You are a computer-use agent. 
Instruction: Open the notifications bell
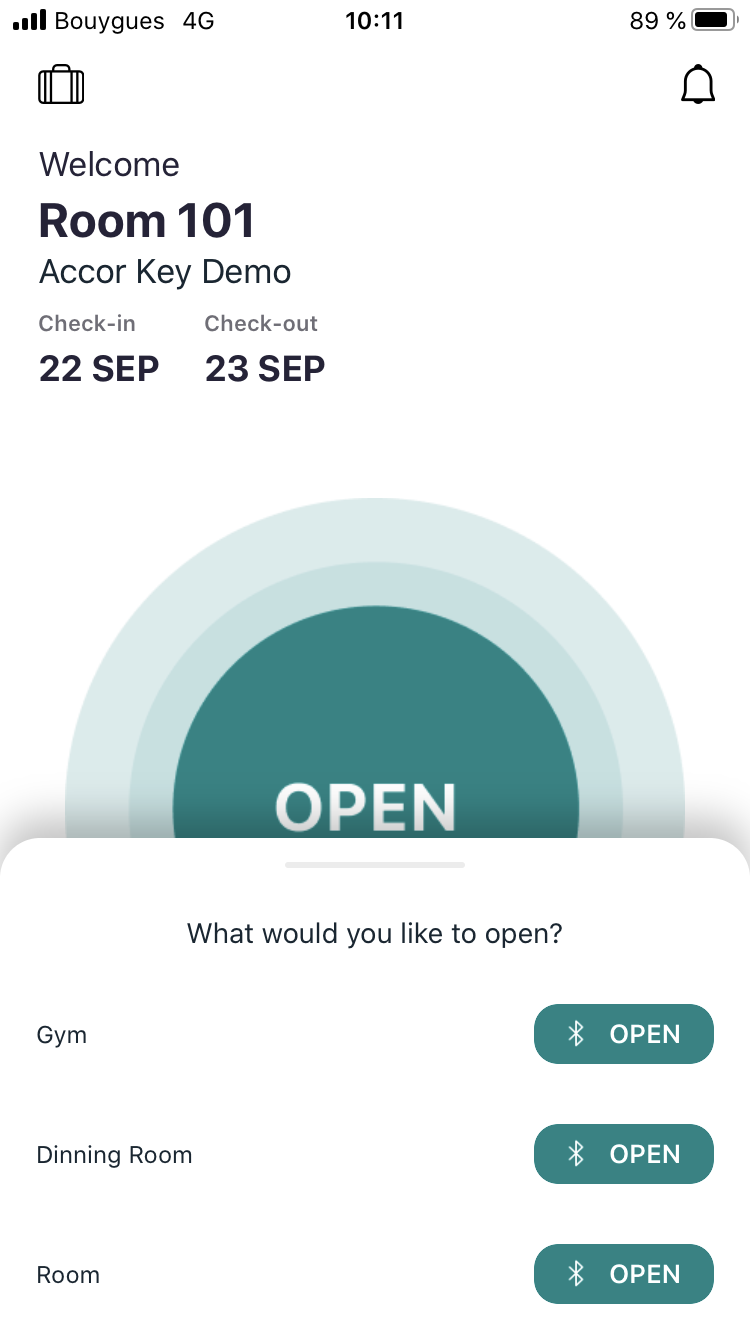tap(698, 86)
